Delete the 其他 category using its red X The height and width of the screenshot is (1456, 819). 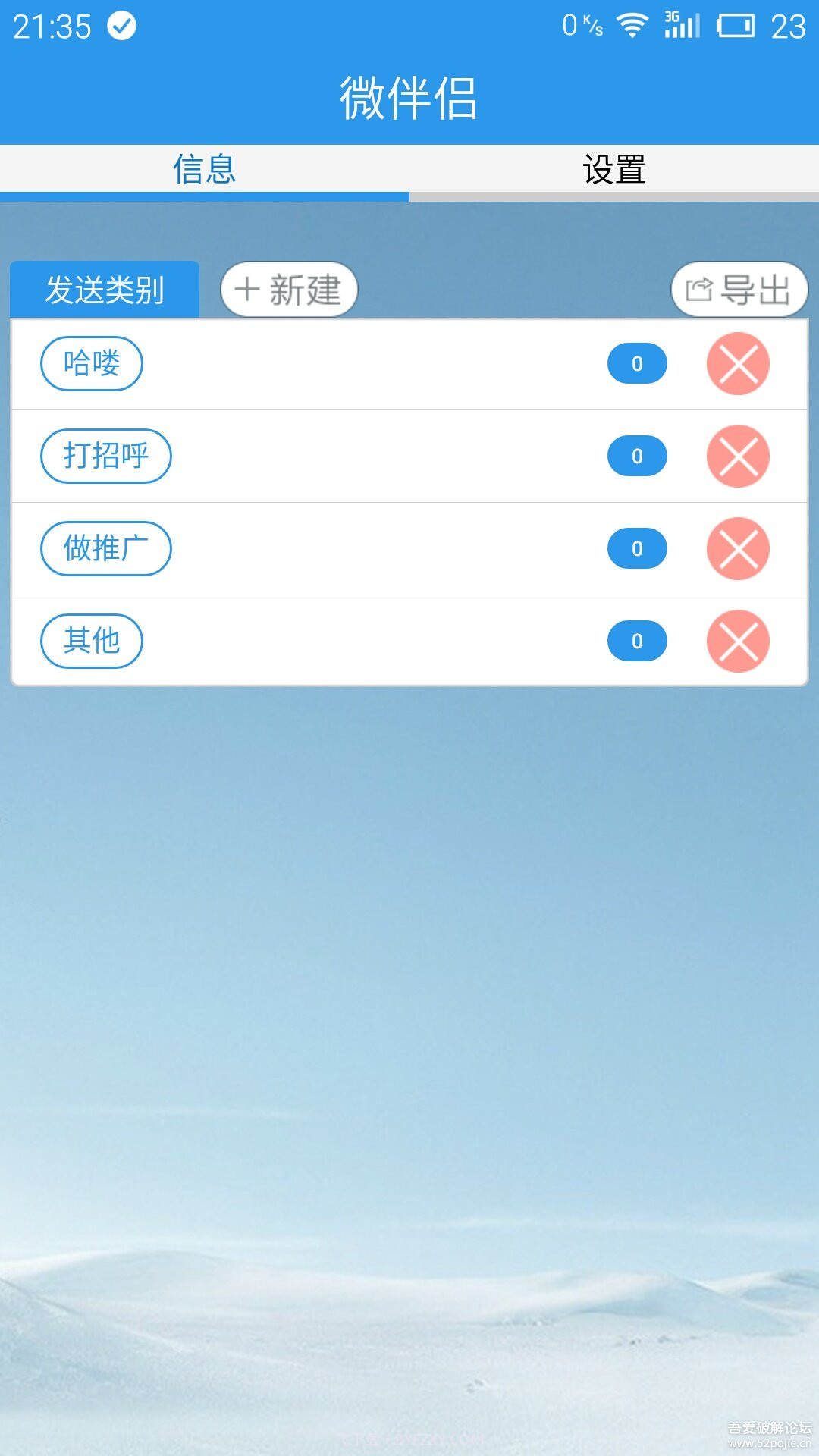click(737, 641)
